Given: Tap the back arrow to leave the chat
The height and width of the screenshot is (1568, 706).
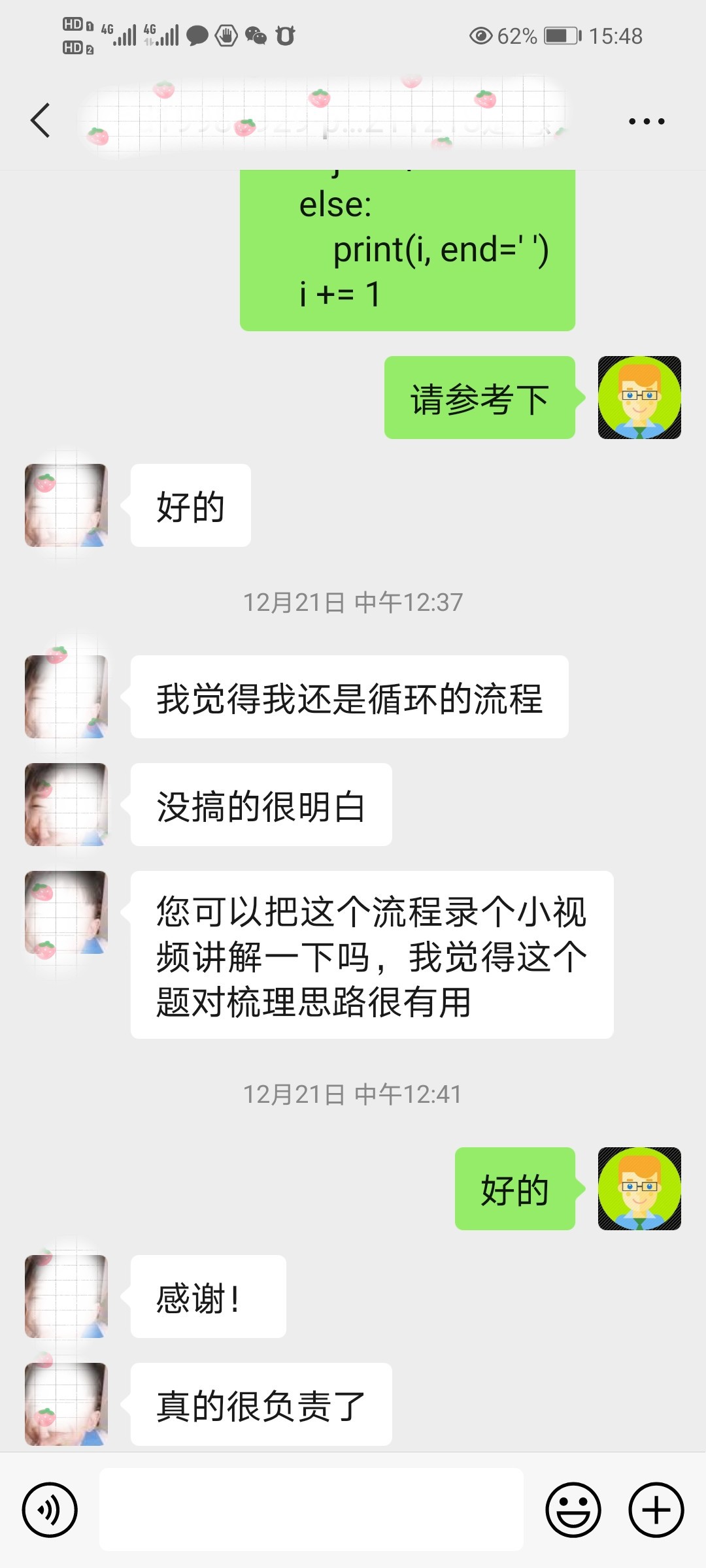Looking at the screenshot, I should pos(41,120).
